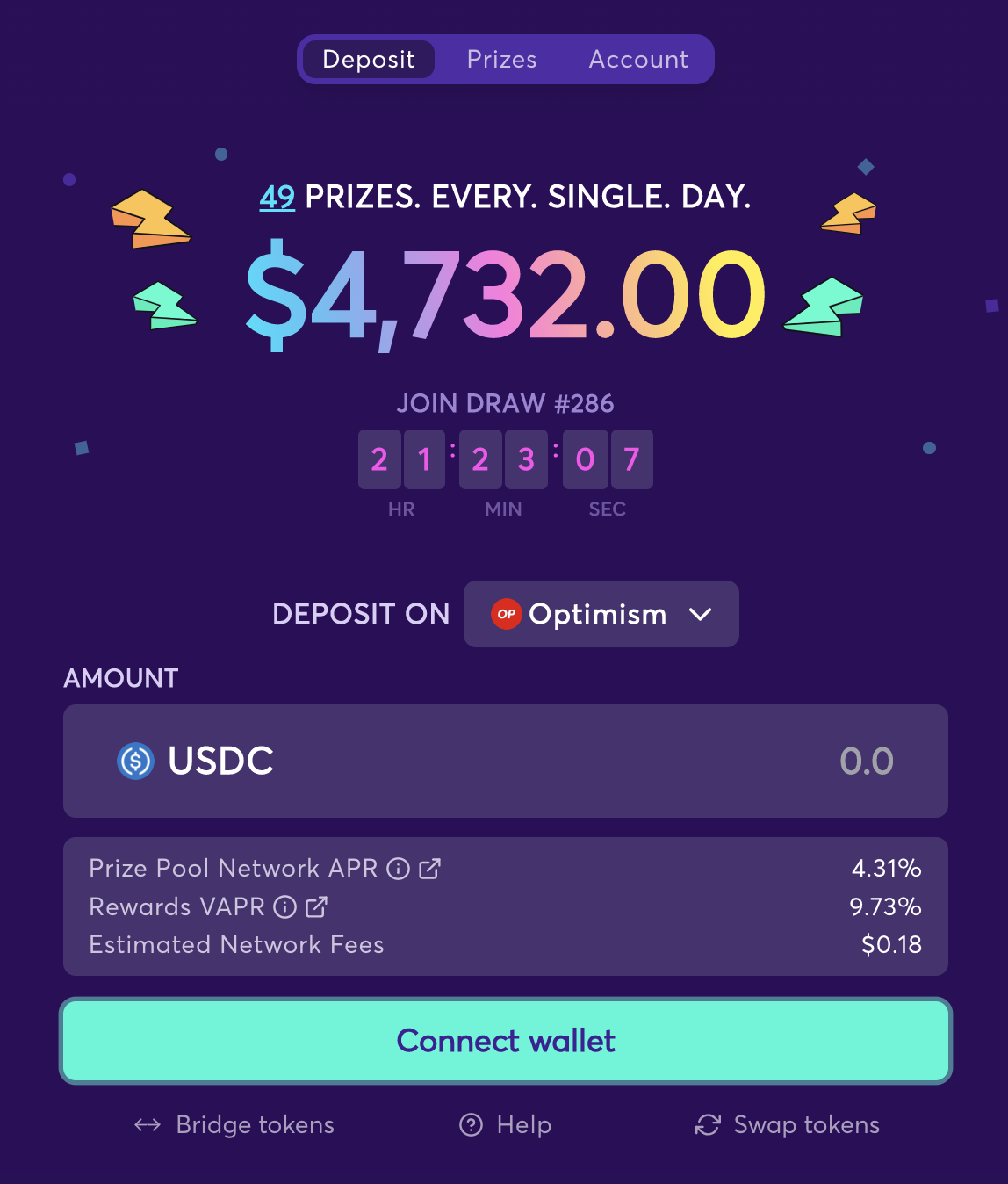The width and height of the screenshot is (1008, 1184).
Task: Switch to the Account tab
Action: (638, 60)
